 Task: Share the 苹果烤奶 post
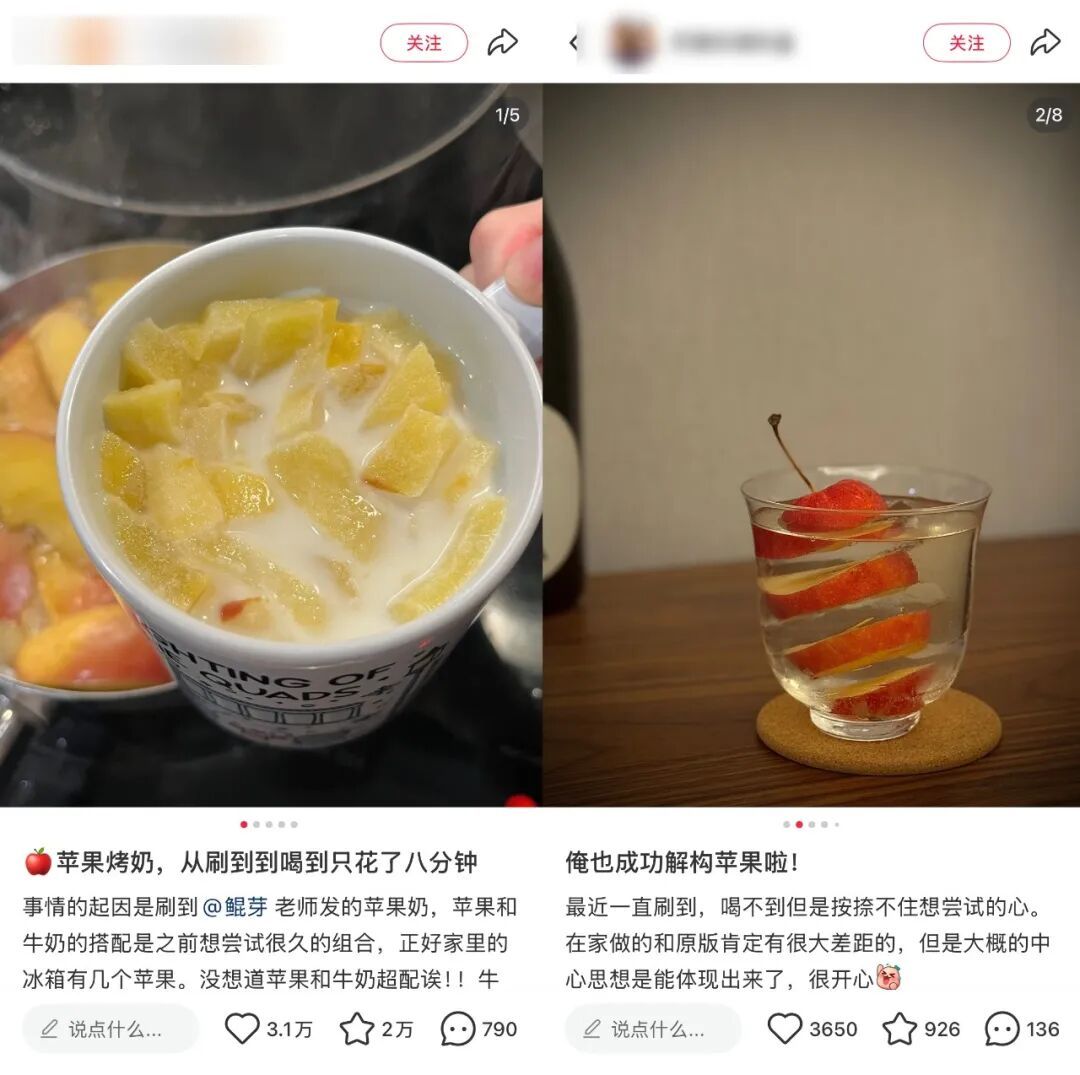502,43
